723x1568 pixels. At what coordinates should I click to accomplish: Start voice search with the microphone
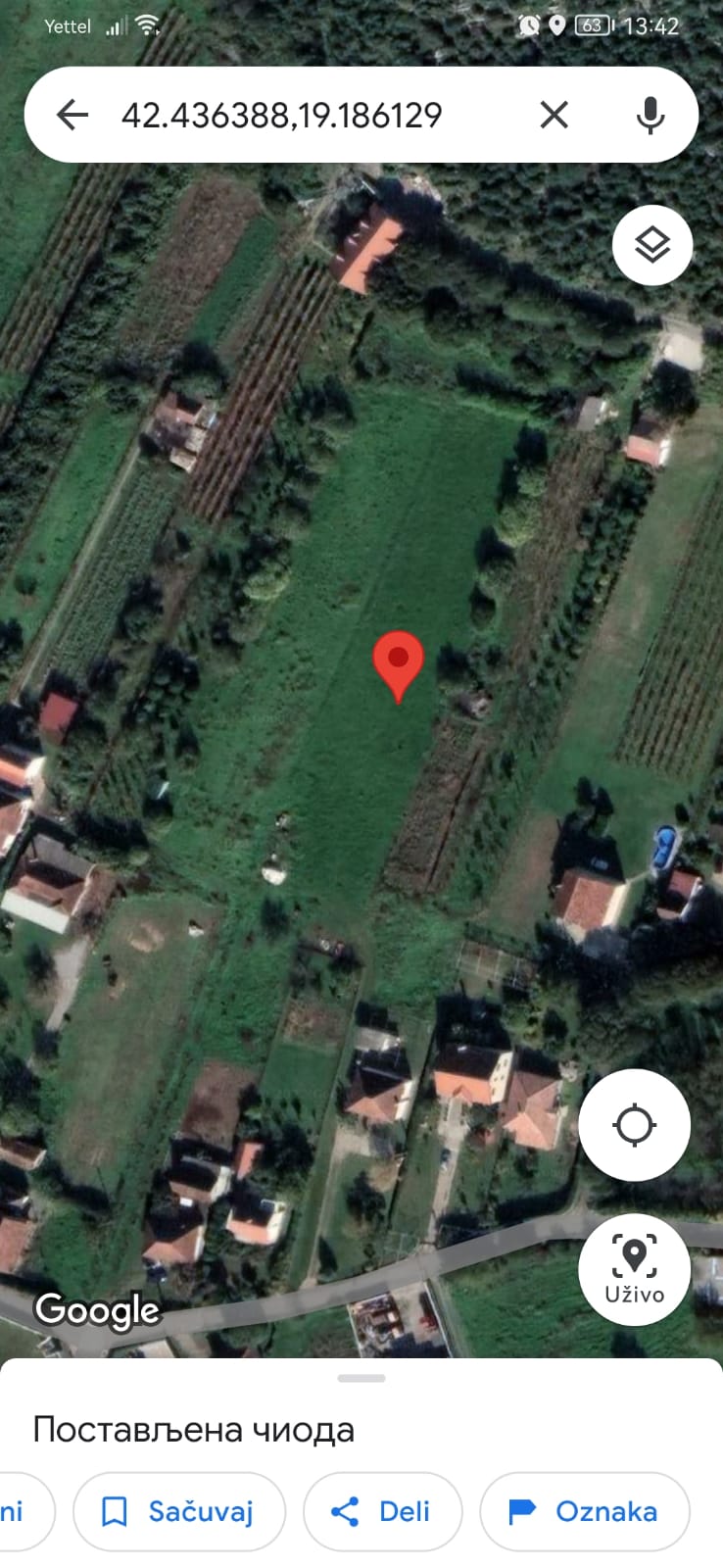pyautogui.click(x=650, y=116)
